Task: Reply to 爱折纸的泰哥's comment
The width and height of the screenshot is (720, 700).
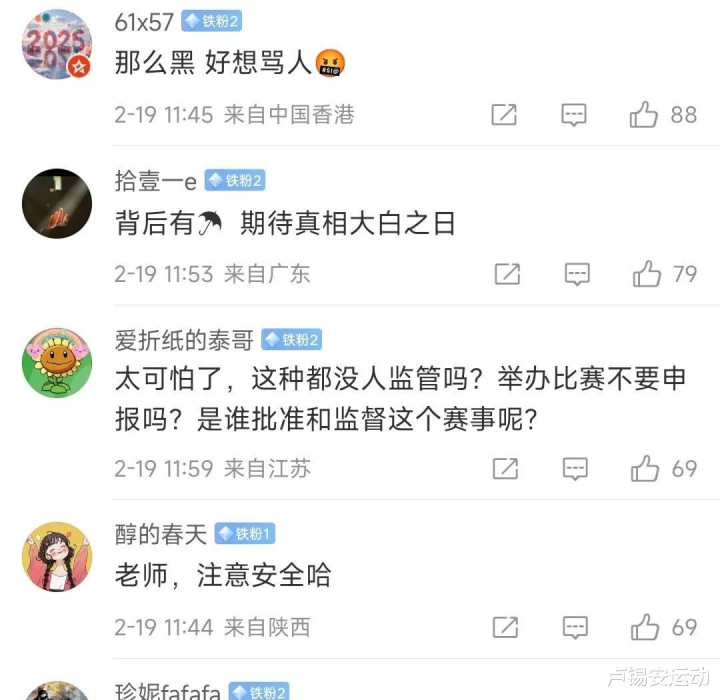Action: 575,468
